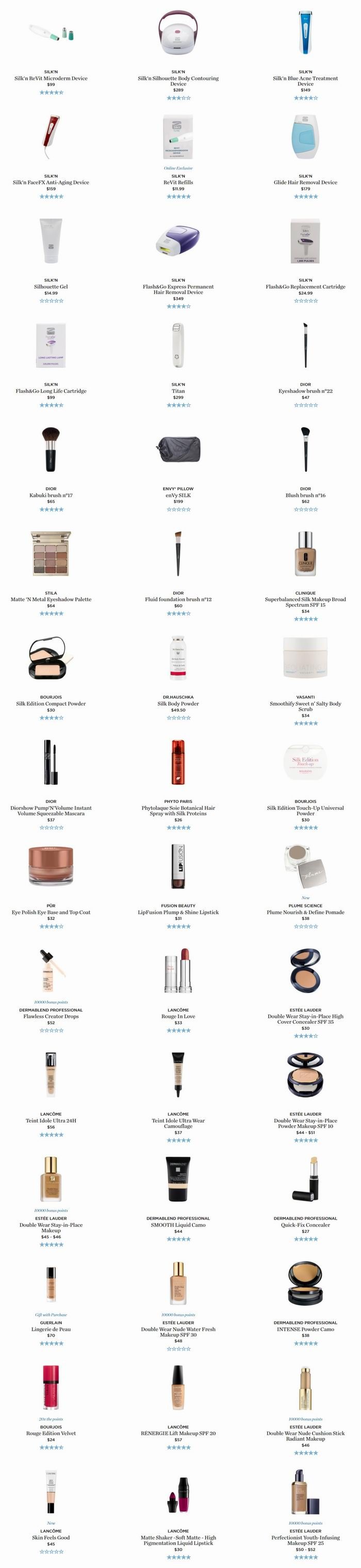Open Guerlain Lingerie de Peau foundation
Viewport: 361px width, 1568px height.
[51, 1329]
